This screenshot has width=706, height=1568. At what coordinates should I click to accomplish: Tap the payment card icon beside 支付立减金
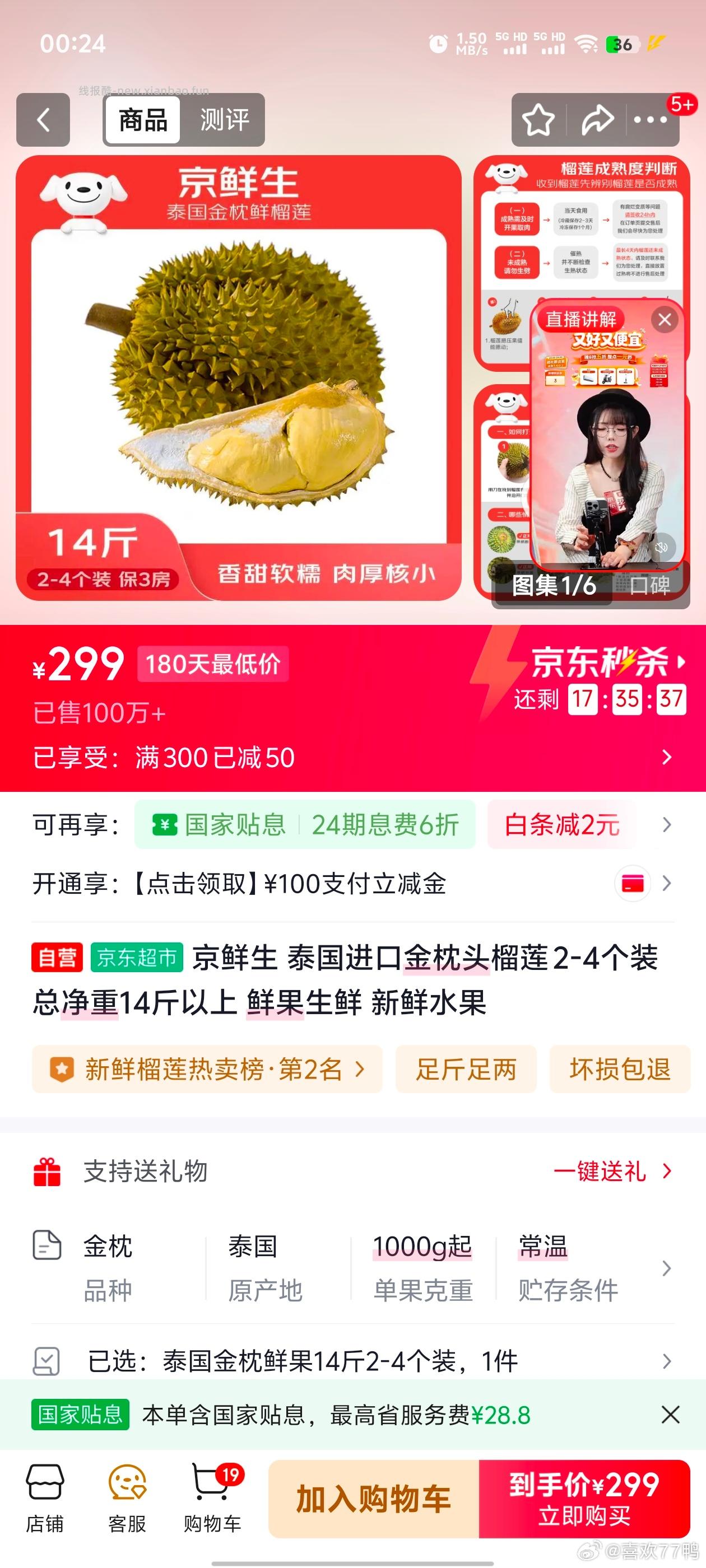(x=632, y=882)
